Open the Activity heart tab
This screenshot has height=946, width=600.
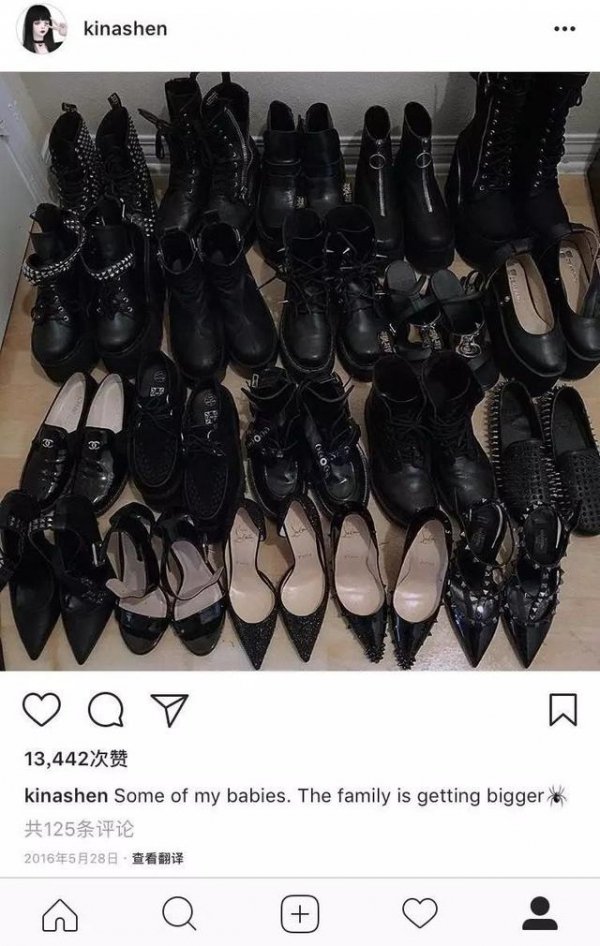coord(420,913)
